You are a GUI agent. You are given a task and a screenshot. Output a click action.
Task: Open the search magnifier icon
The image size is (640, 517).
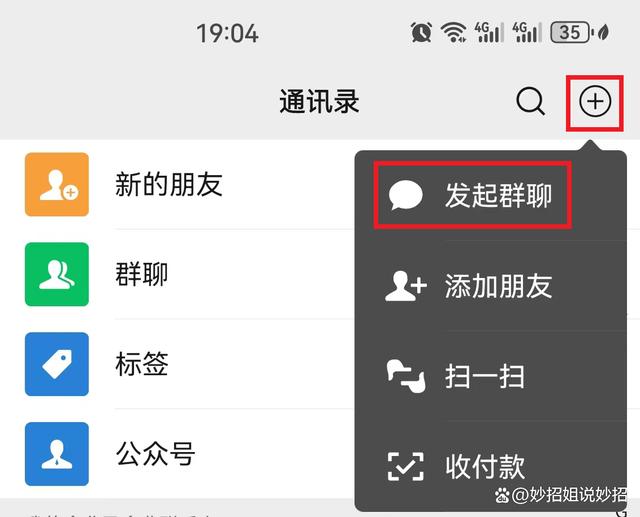[x=530, y=101]
